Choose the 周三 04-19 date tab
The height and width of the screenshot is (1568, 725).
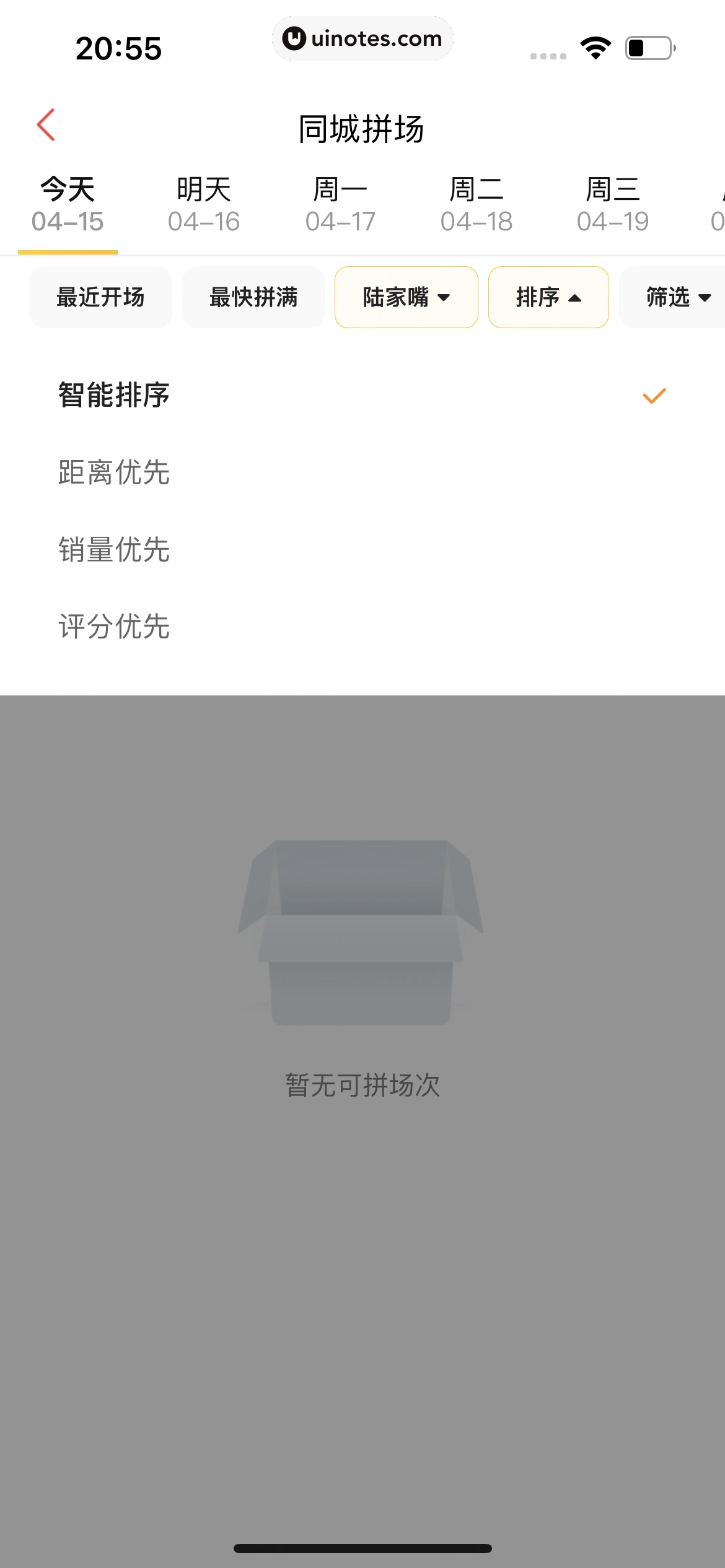[x=612, y=205]
